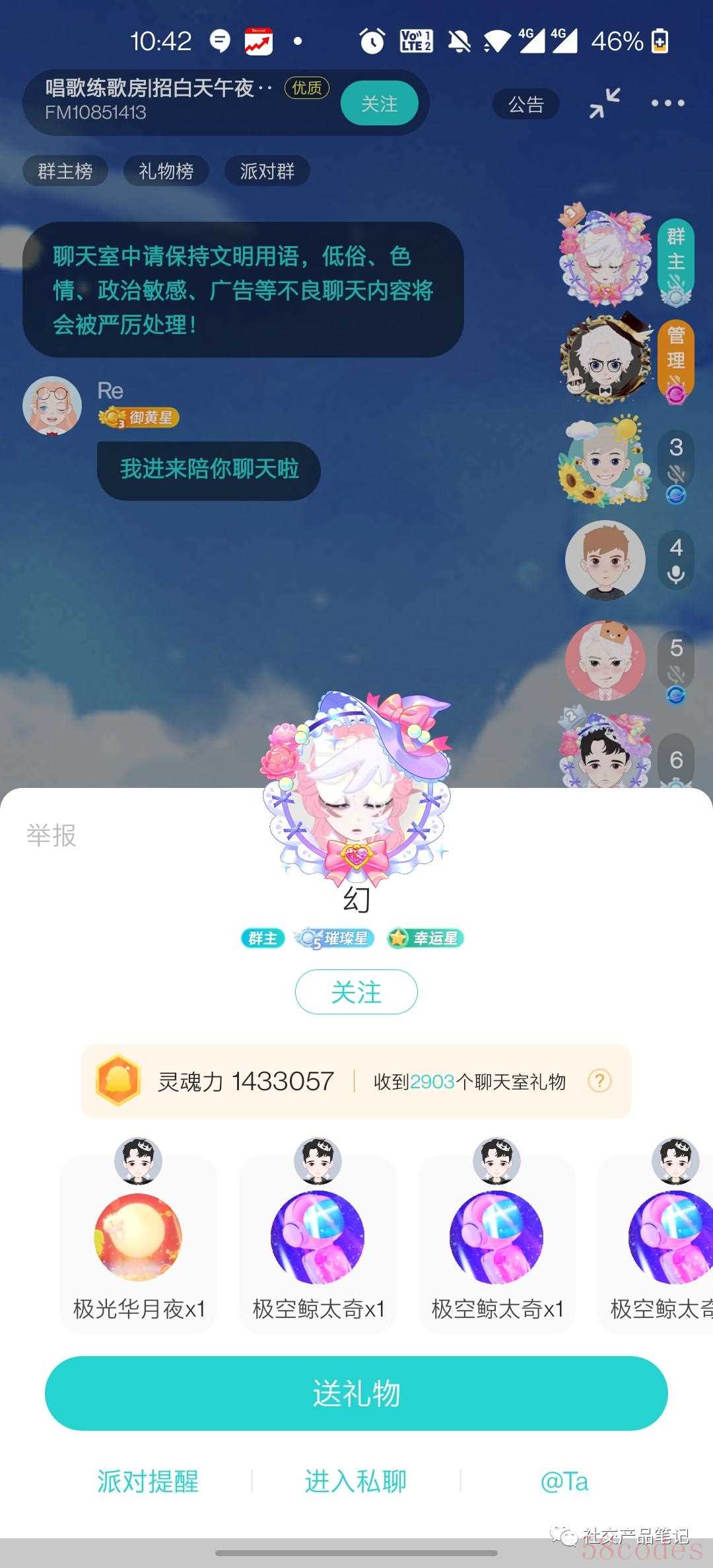Tap Re's avatar in the chat
The height and width of the screenshot is (1568, 713).
tap(51, 405)
